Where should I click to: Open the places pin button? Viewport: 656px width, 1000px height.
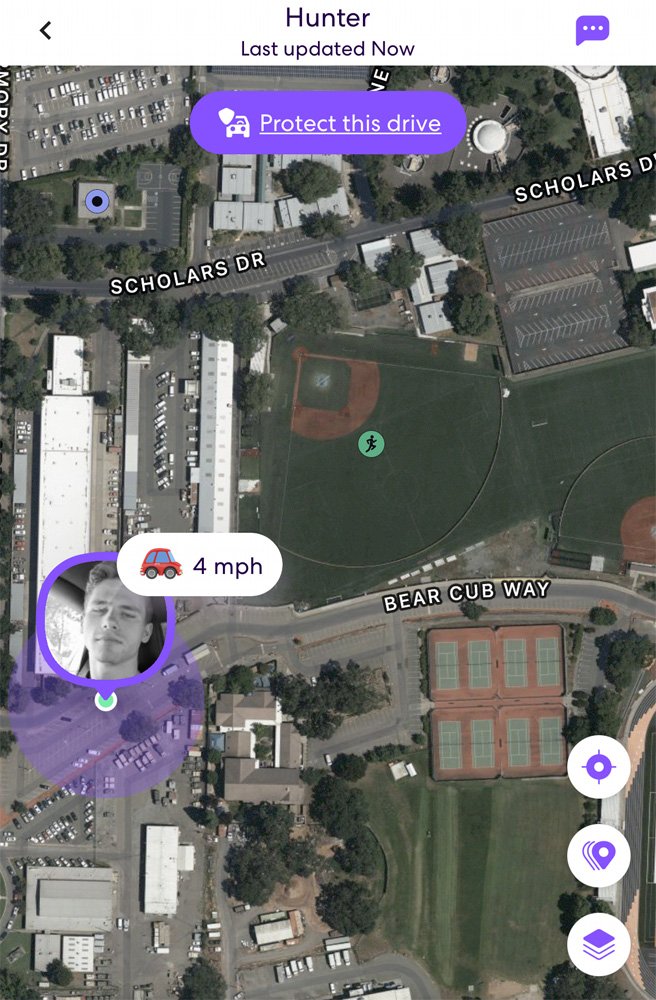(x=599, y=856)
